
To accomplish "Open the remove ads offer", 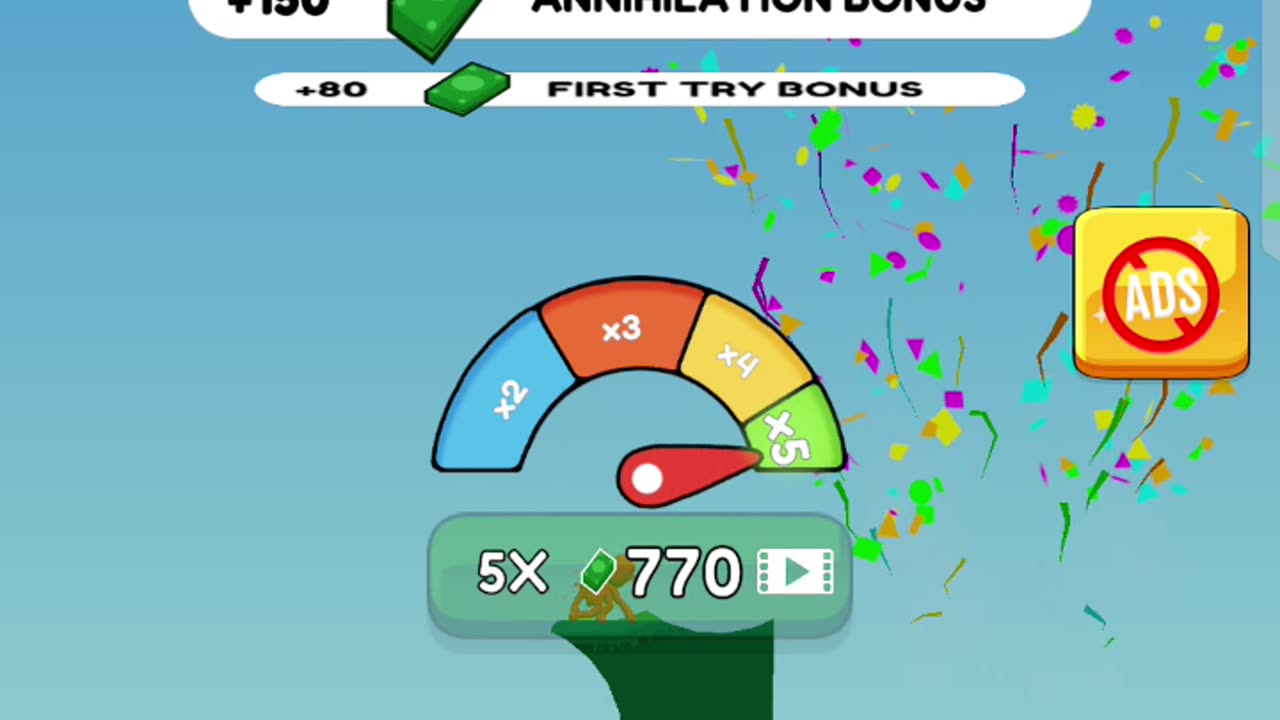I will tap(1161, 293).
